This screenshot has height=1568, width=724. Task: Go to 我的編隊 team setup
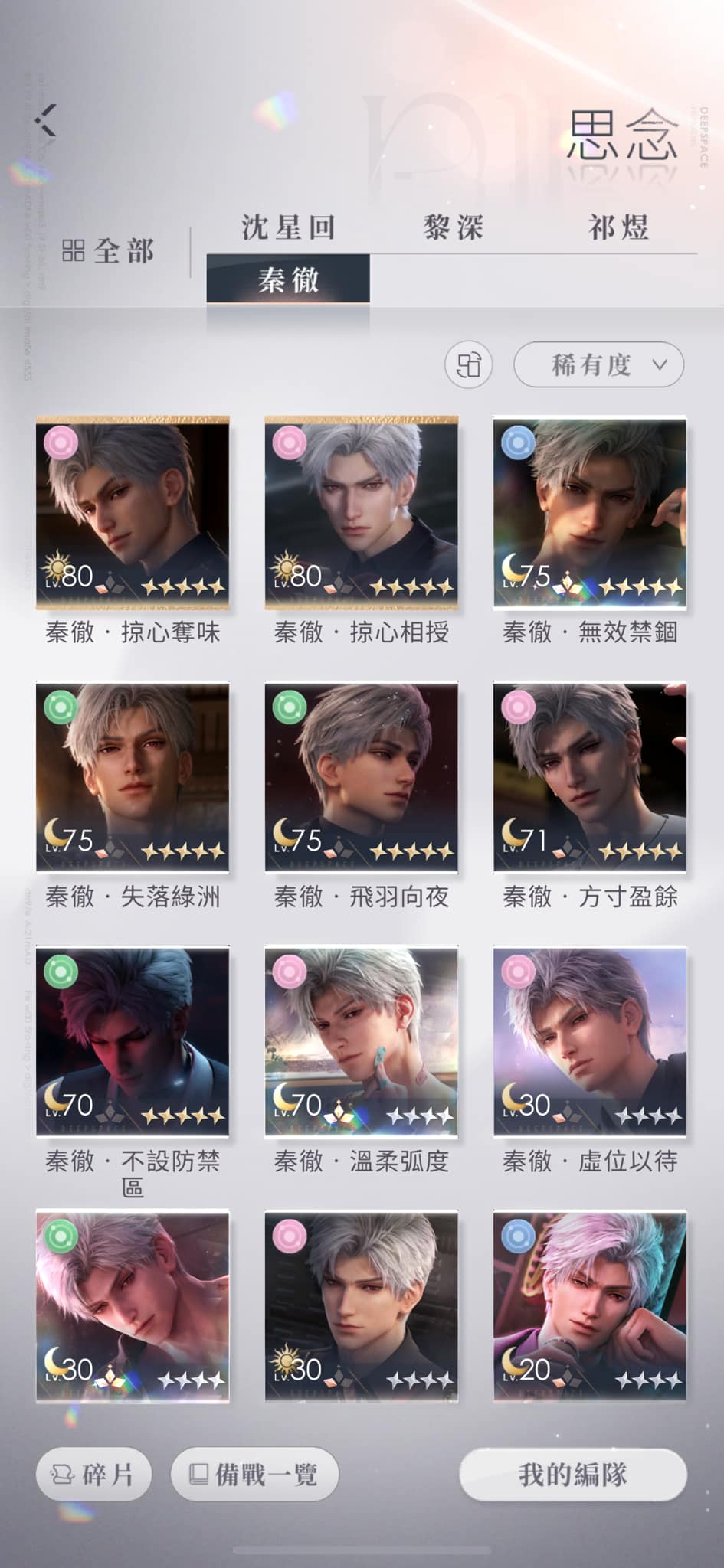pyautogui.click(x=572, y=1474)
